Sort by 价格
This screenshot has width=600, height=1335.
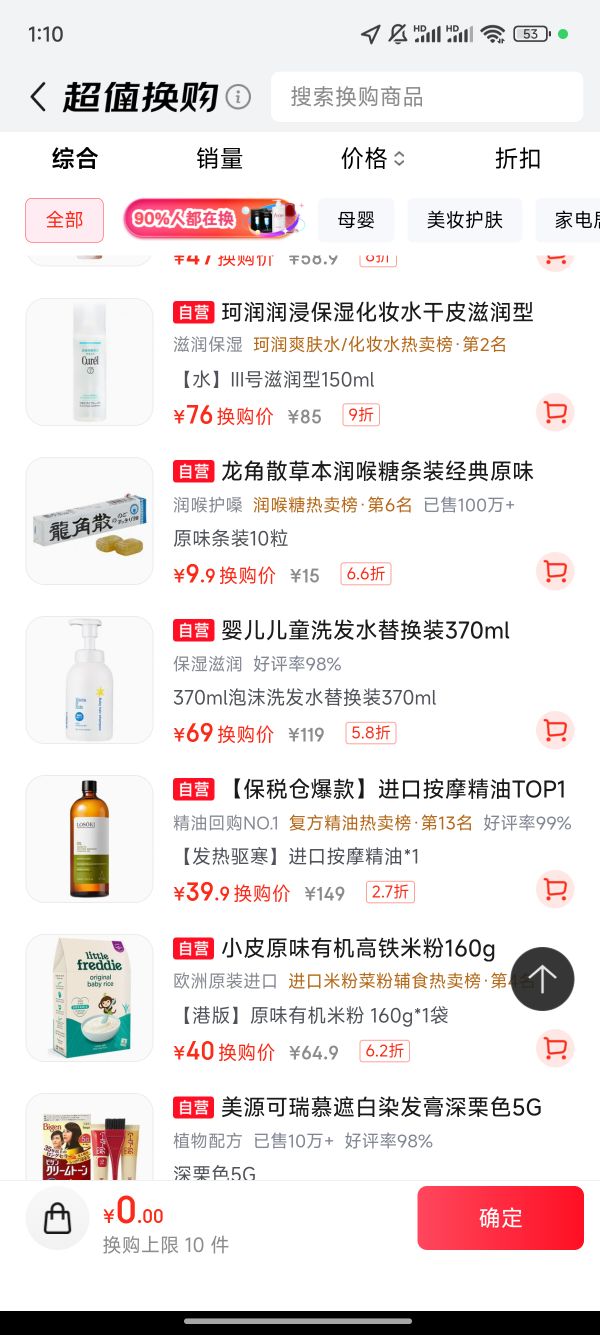[373, 158]
